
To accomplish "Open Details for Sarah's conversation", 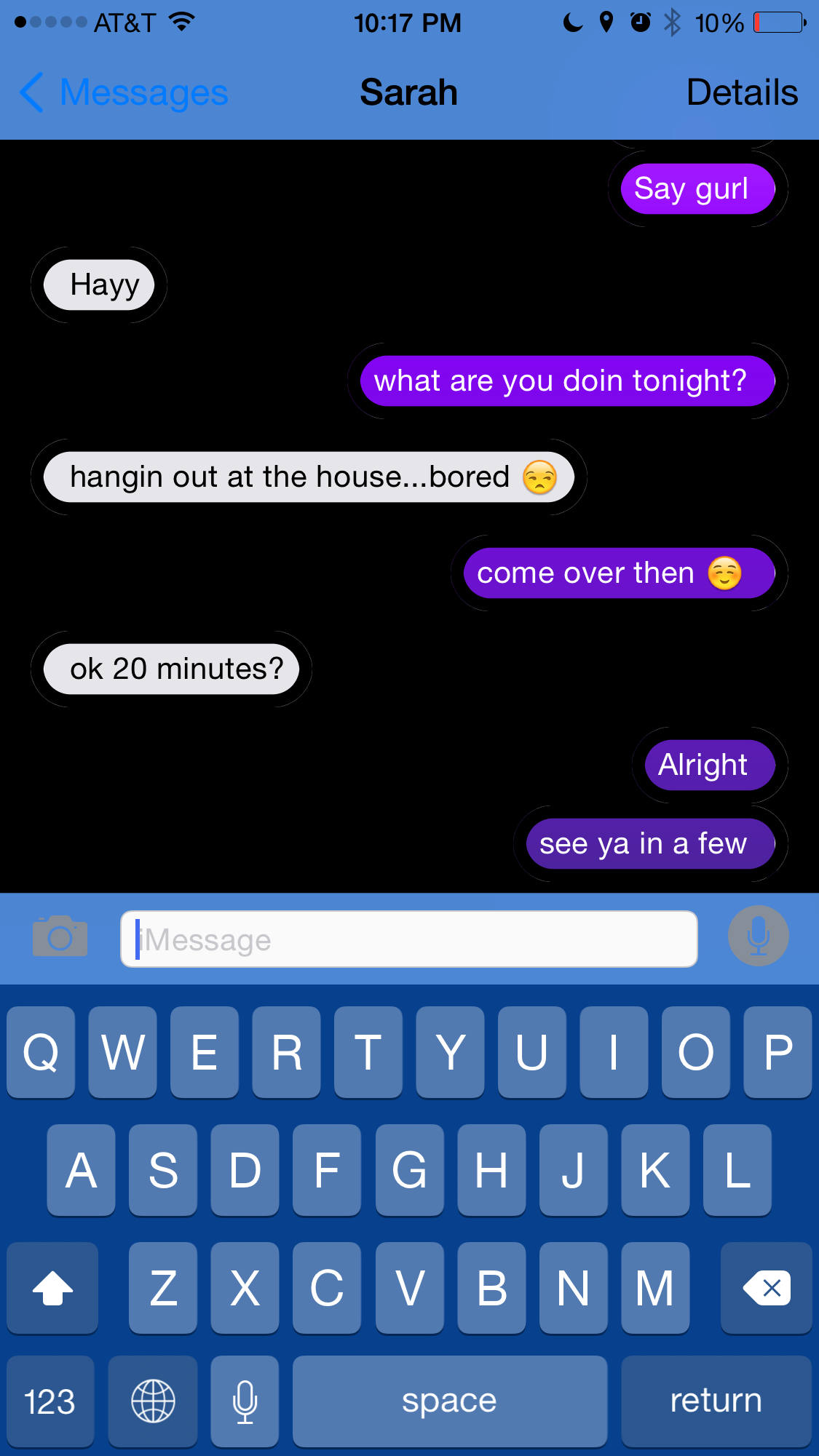I will coord(742,93).
